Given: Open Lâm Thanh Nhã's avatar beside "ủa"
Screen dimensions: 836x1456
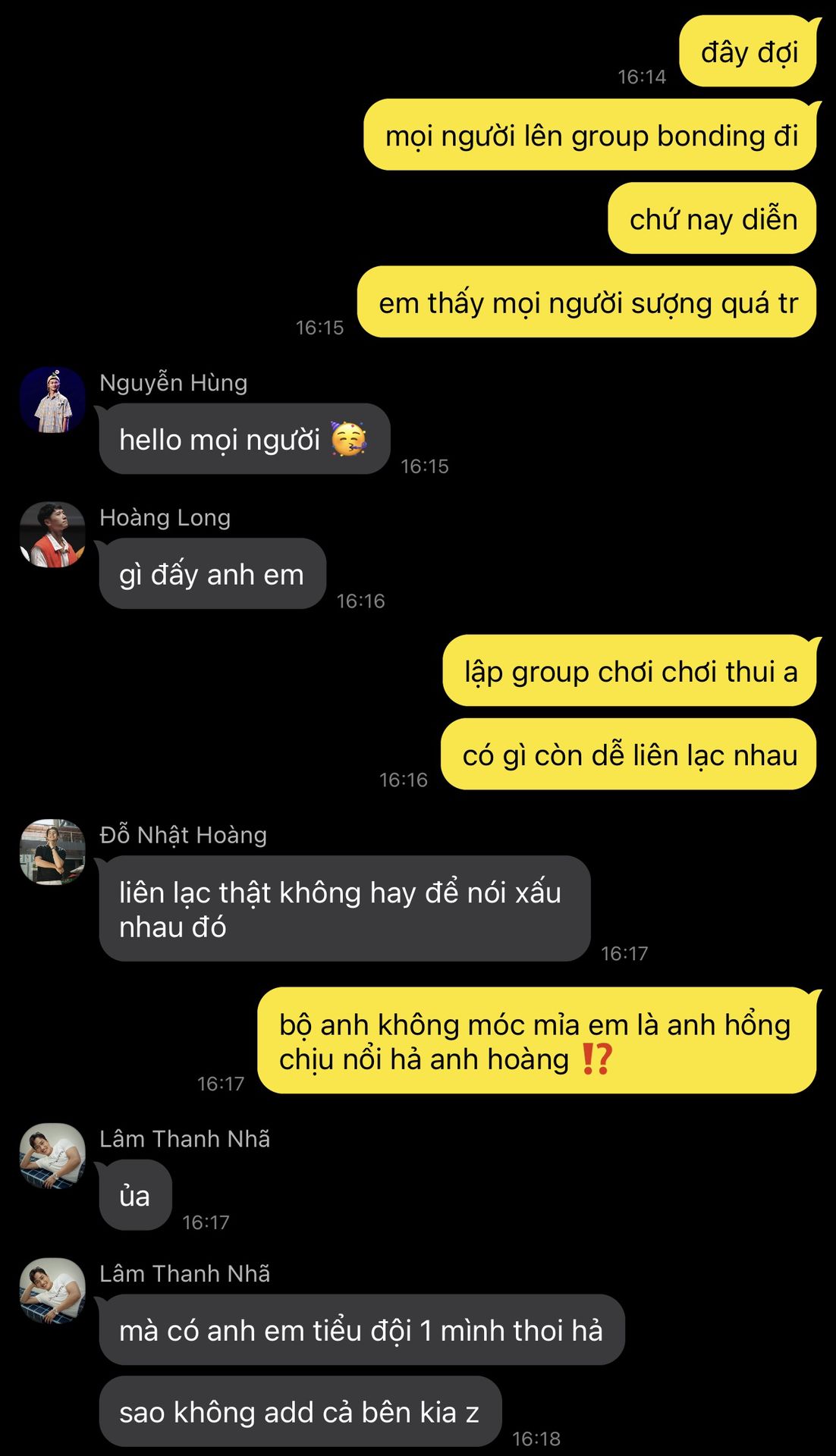Looking at the screenshot, I should tap(52, 1156).
